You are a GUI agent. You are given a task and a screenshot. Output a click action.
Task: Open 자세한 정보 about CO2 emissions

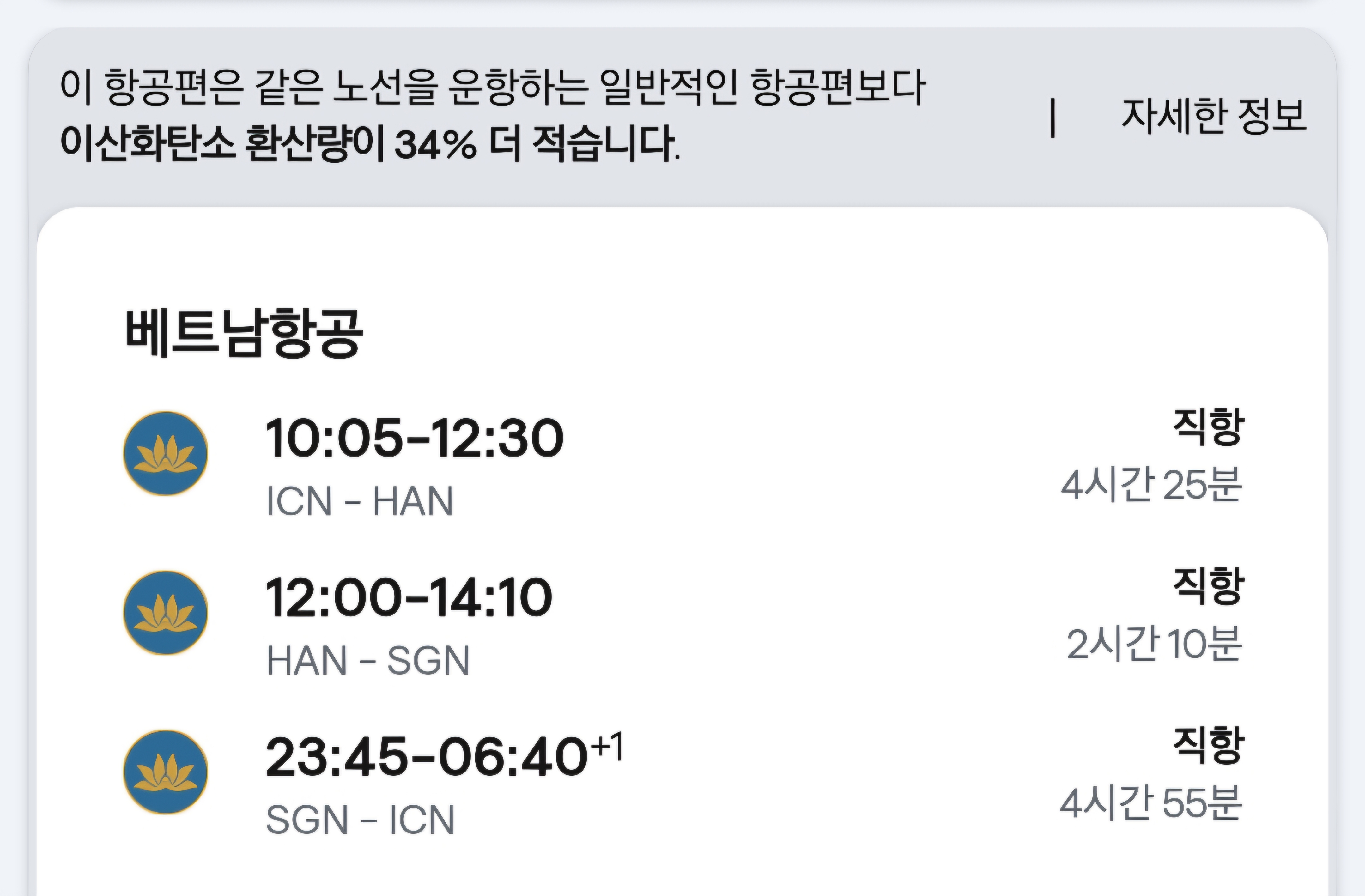click(1213, 117)
